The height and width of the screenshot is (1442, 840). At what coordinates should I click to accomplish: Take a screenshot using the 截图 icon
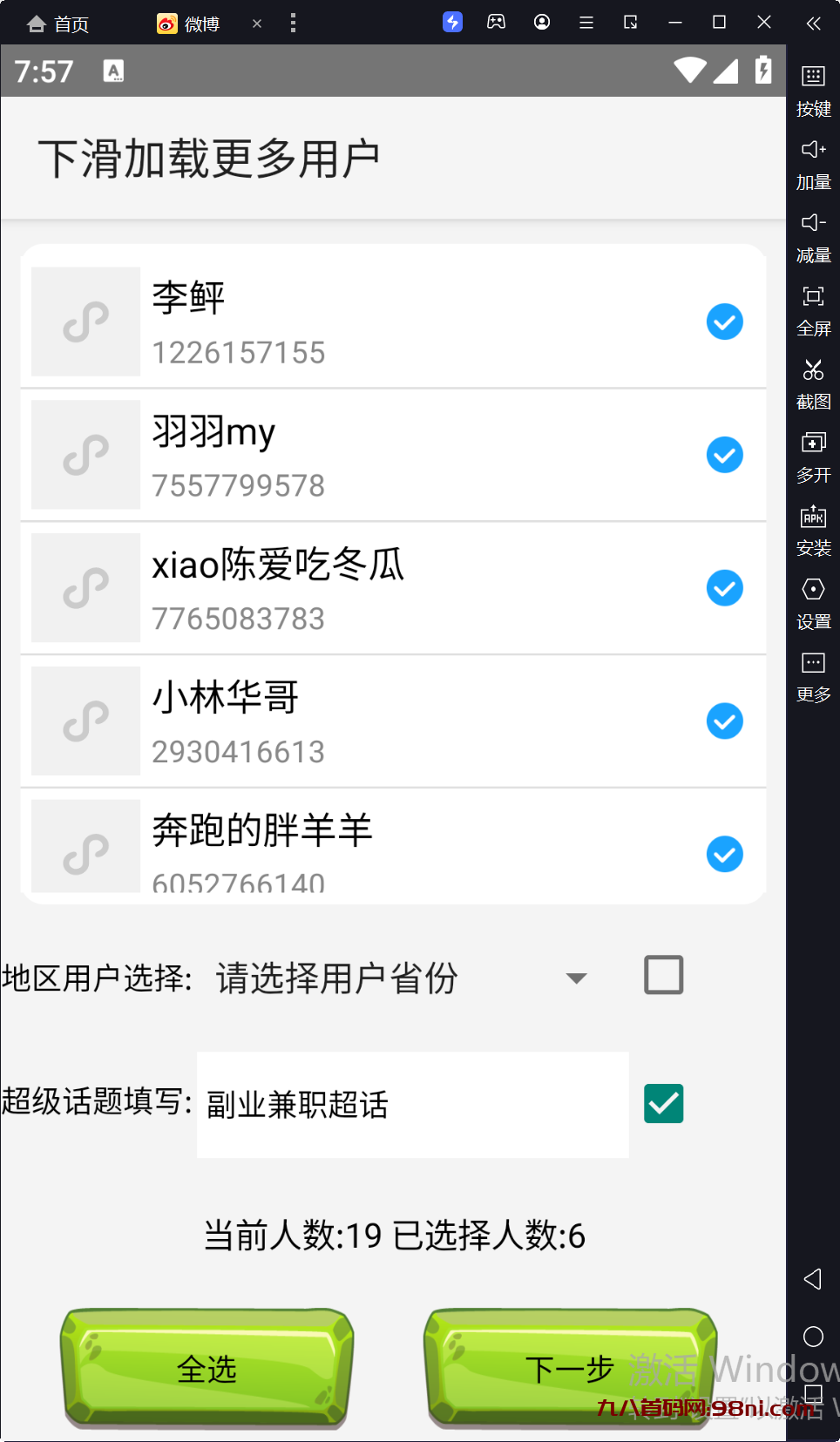812,369
